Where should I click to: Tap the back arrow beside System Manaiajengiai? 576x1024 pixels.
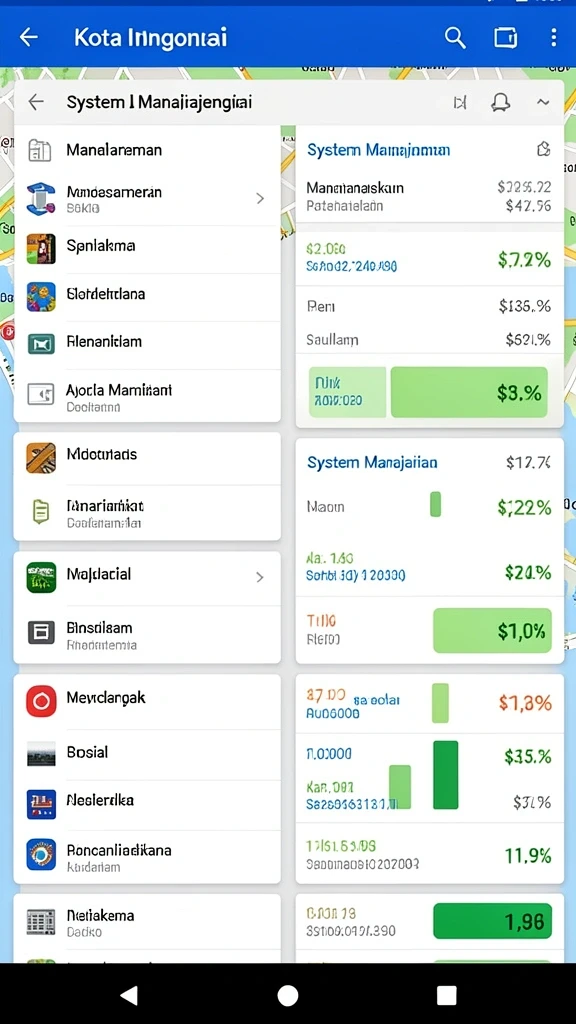36,102
